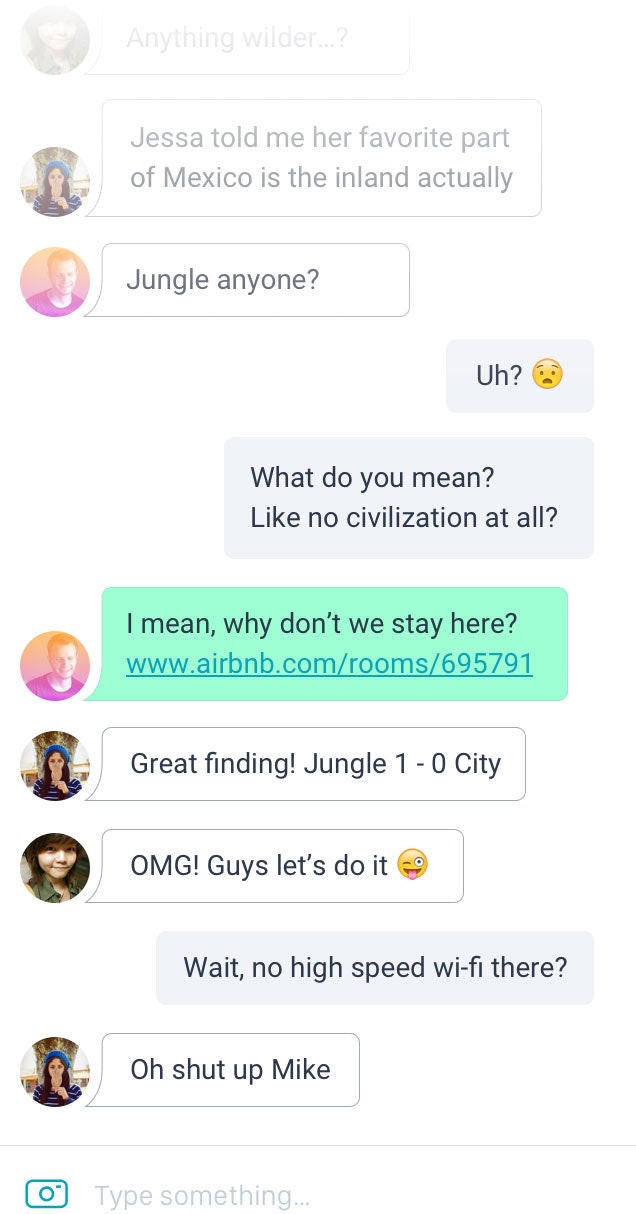Viewport: 636px width, 1214px height.
Task: Open avatar beside 'Jungle anyone?' message
Action: 55,282
